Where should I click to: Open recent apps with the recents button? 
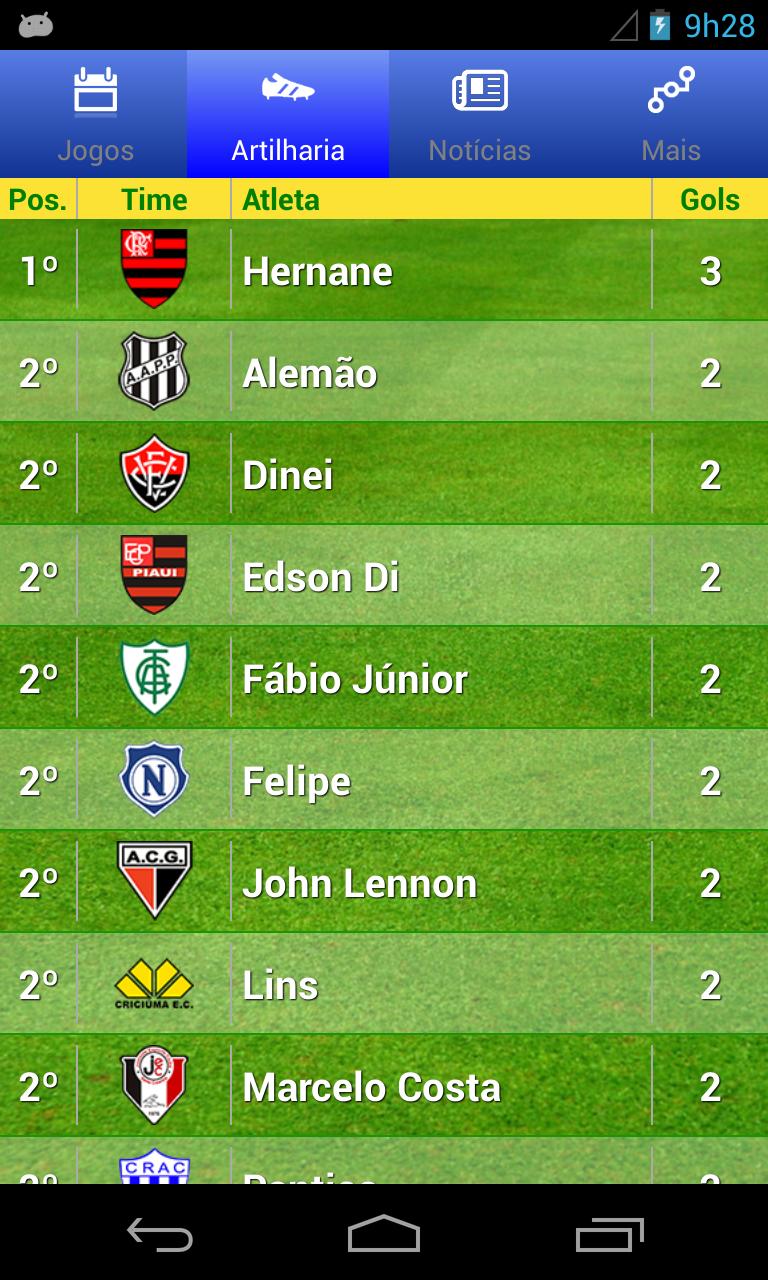[608, 1237]
